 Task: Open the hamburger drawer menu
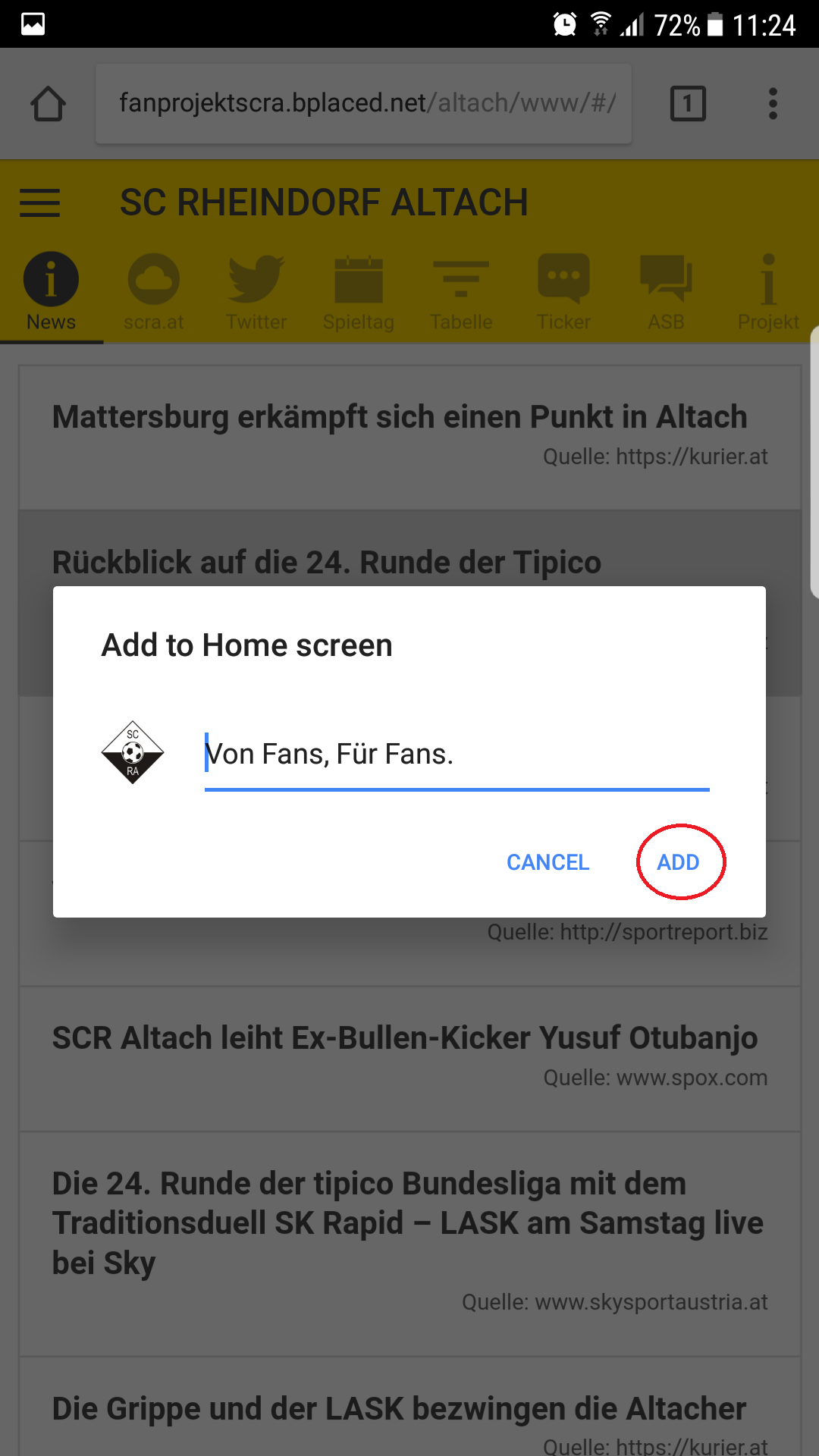pyautogui.click(x=39, y=202)
